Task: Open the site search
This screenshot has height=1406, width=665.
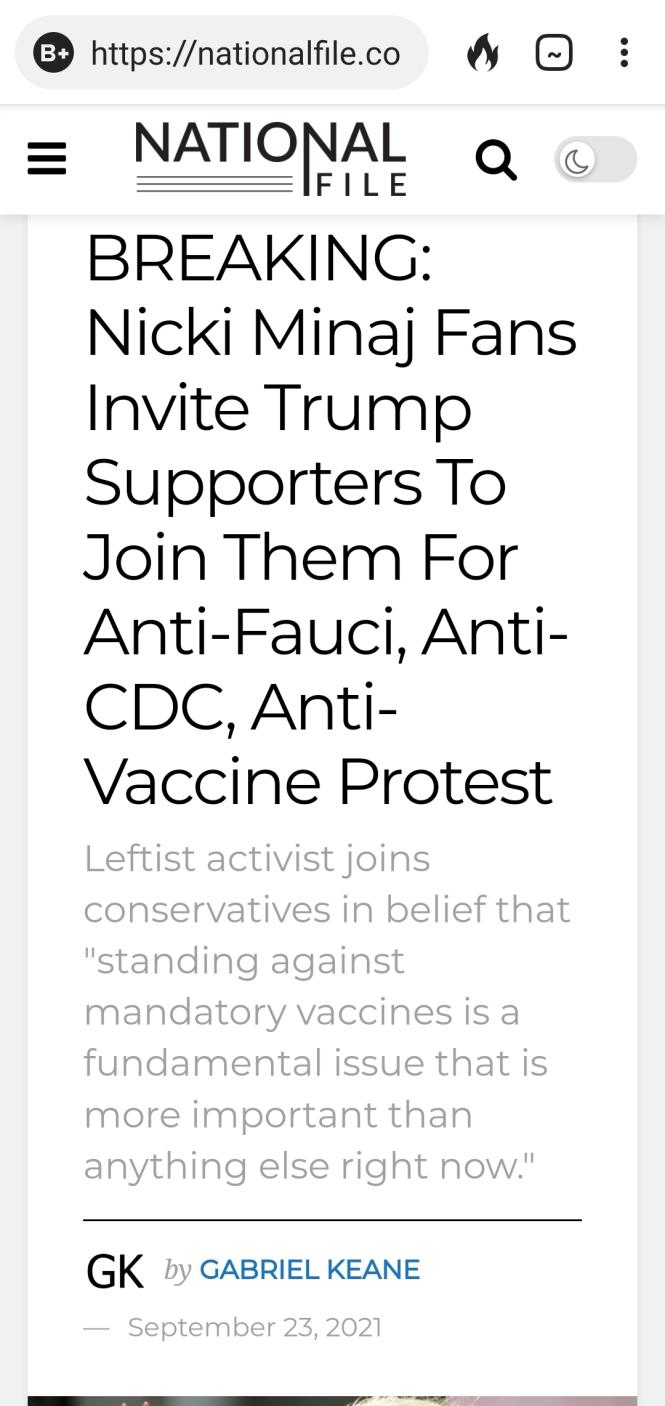Action: [496, 159]
